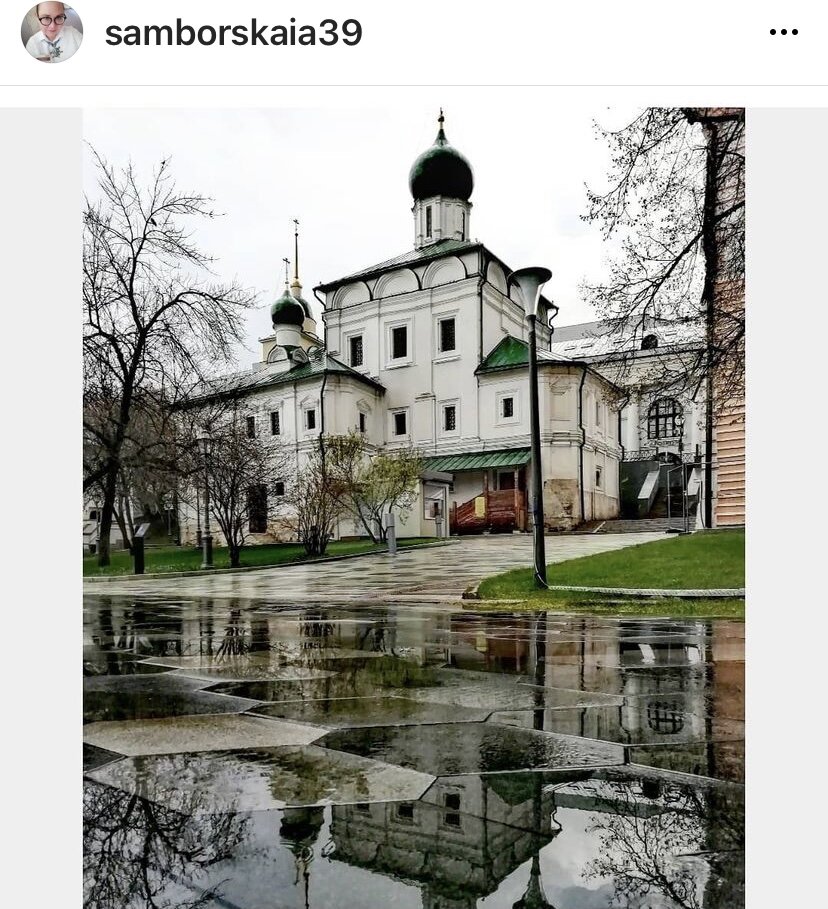Open samborskaia39's profile picture

click(x=52, y=32)
